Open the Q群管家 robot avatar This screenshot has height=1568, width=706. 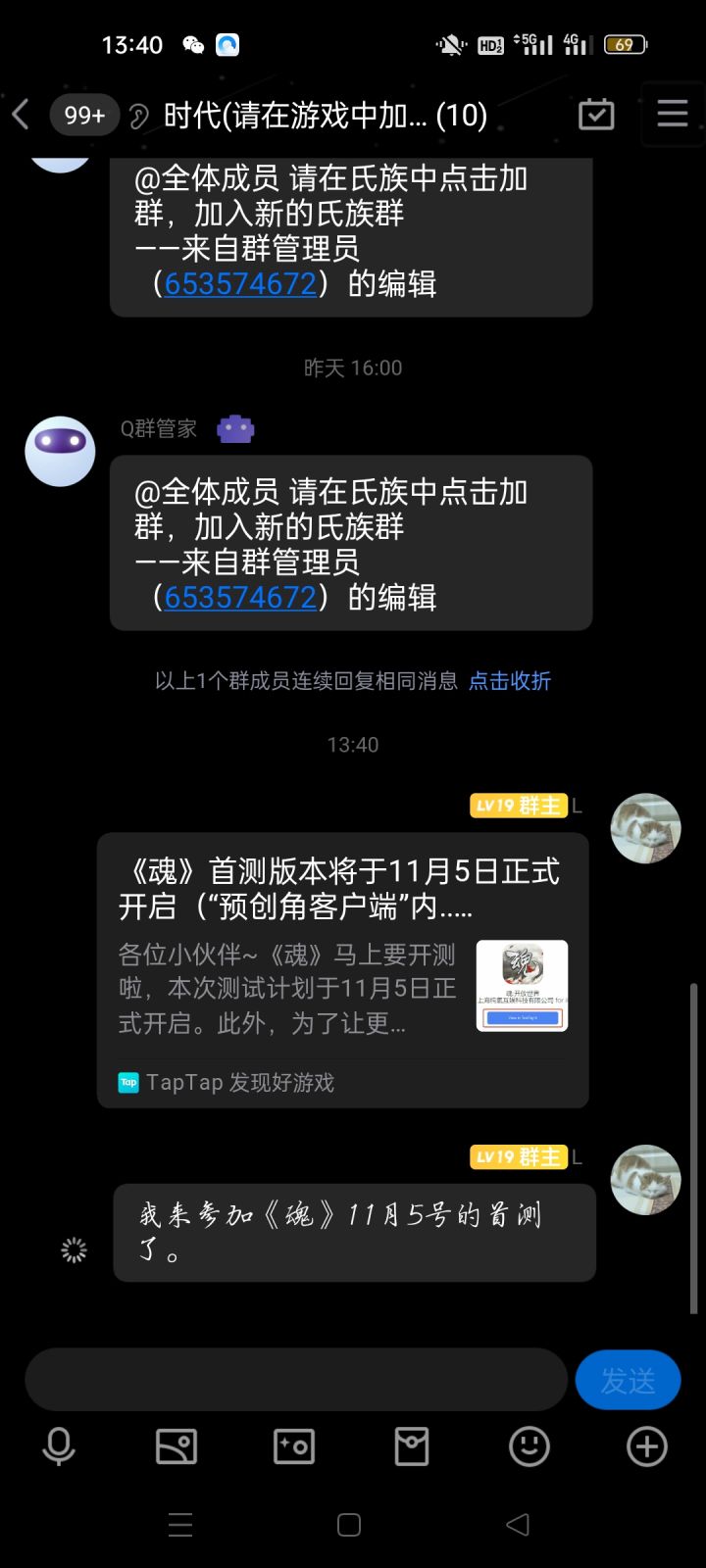click(59, 452)
